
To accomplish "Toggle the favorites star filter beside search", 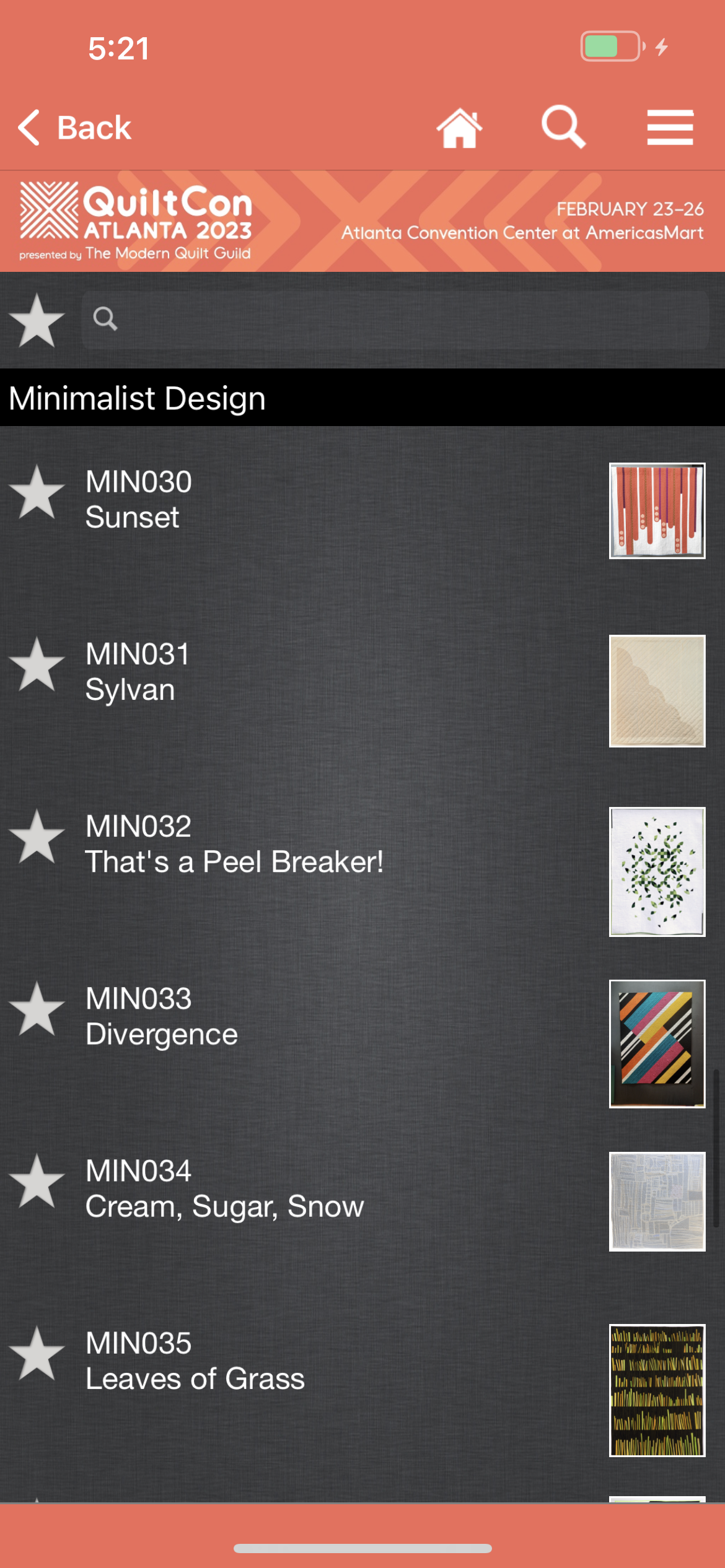I will (x=37, y=320).
